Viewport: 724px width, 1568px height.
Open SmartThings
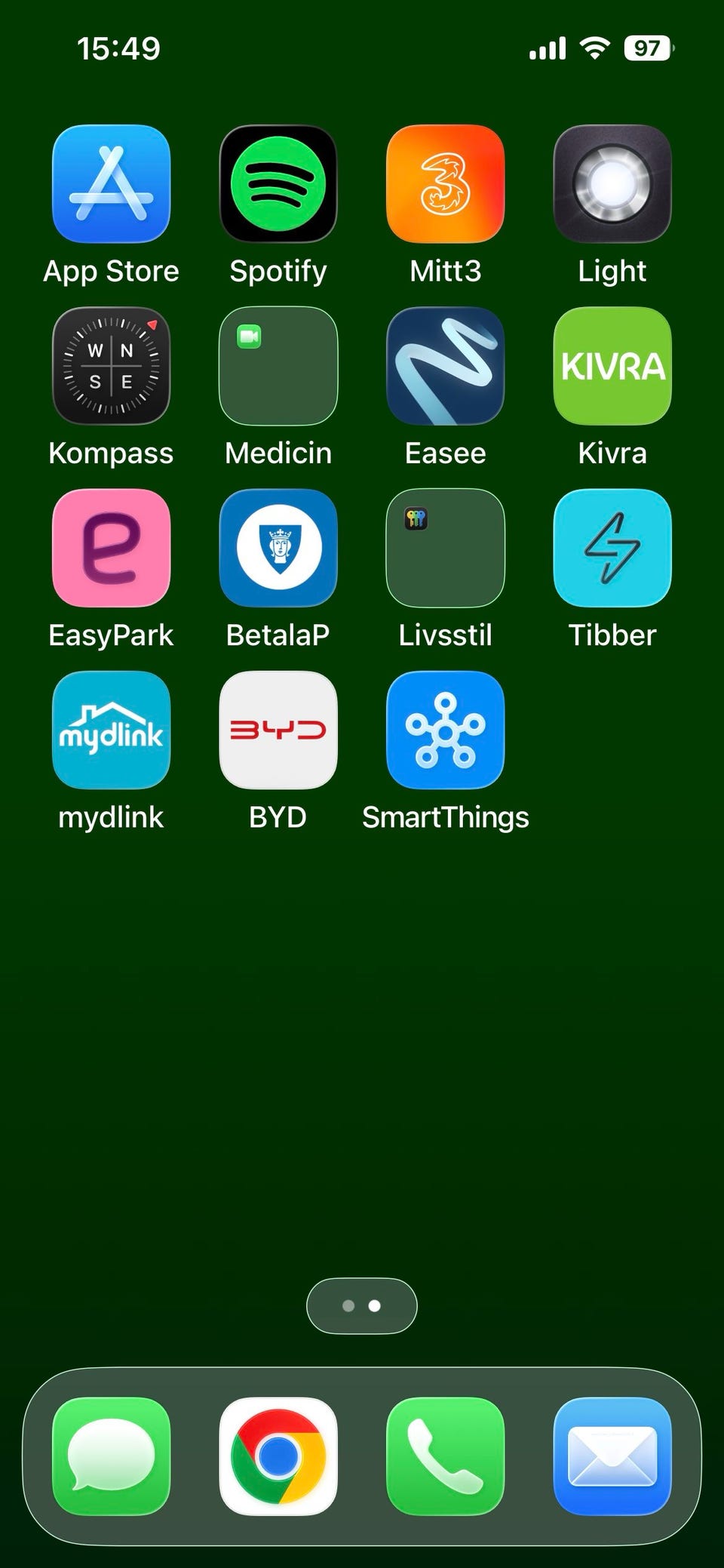445,730
